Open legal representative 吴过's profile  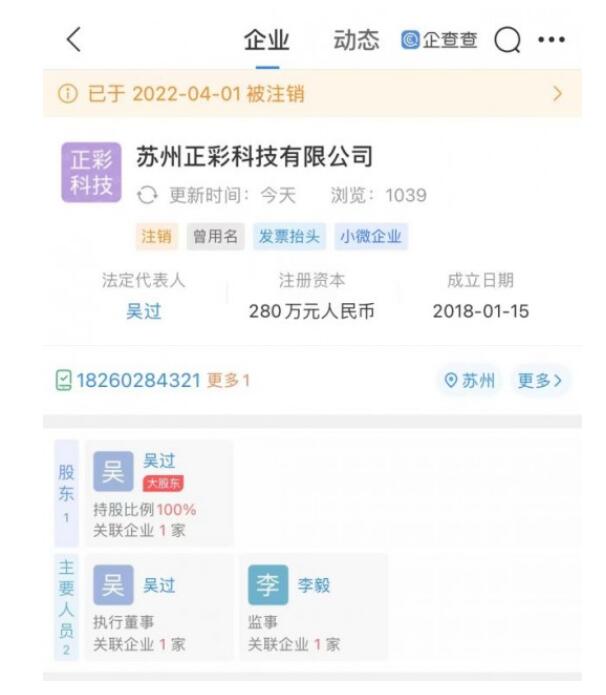tap(143, 311)
